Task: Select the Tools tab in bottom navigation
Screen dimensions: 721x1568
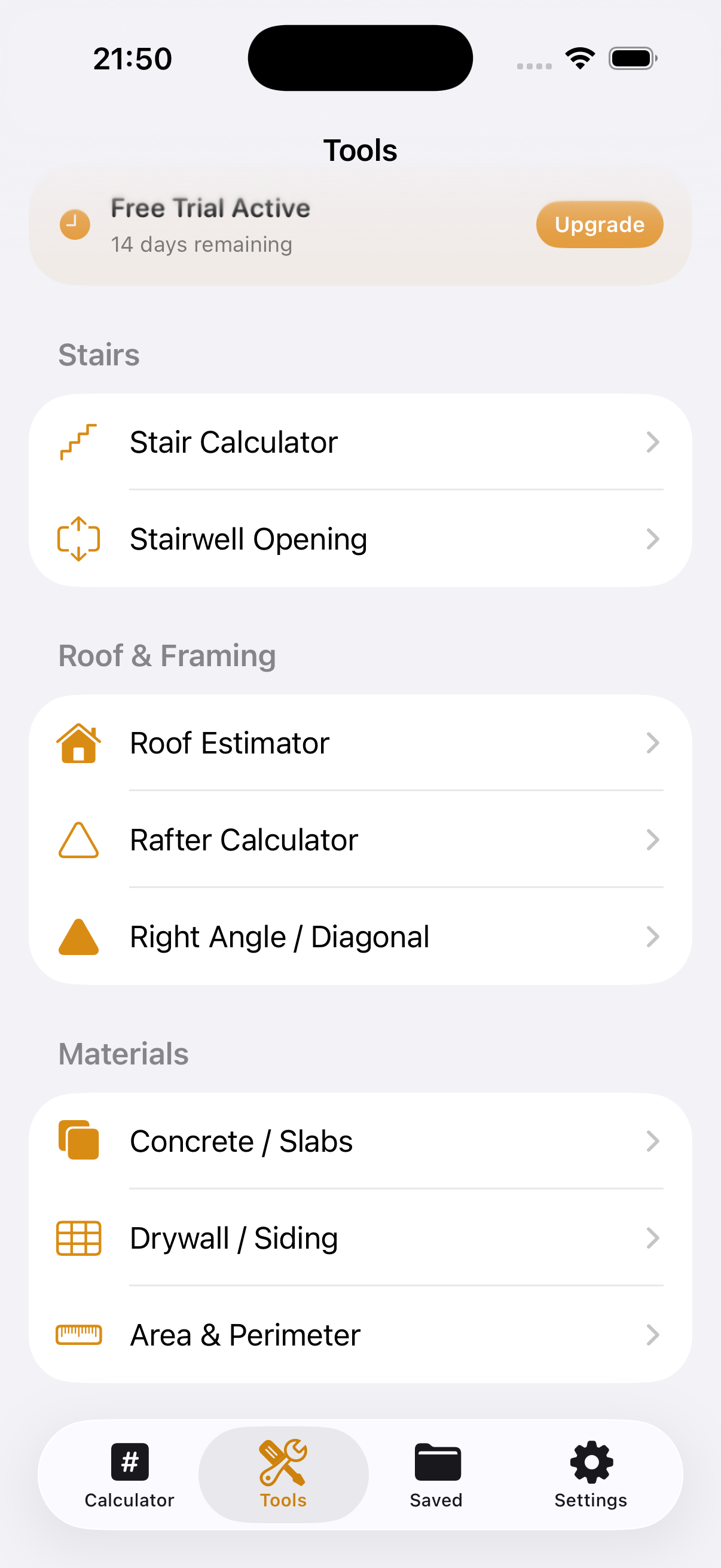Action: pos(283,1473)
